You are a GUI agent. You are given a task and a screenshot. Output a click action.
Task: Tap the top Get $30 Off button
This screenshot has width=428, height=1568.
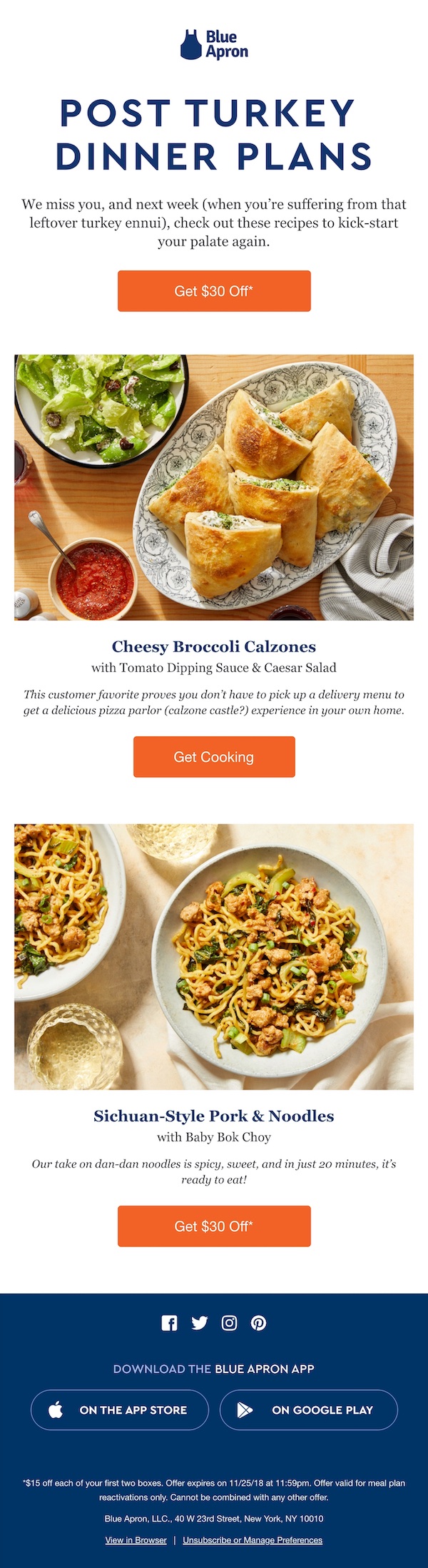(214, 291)
